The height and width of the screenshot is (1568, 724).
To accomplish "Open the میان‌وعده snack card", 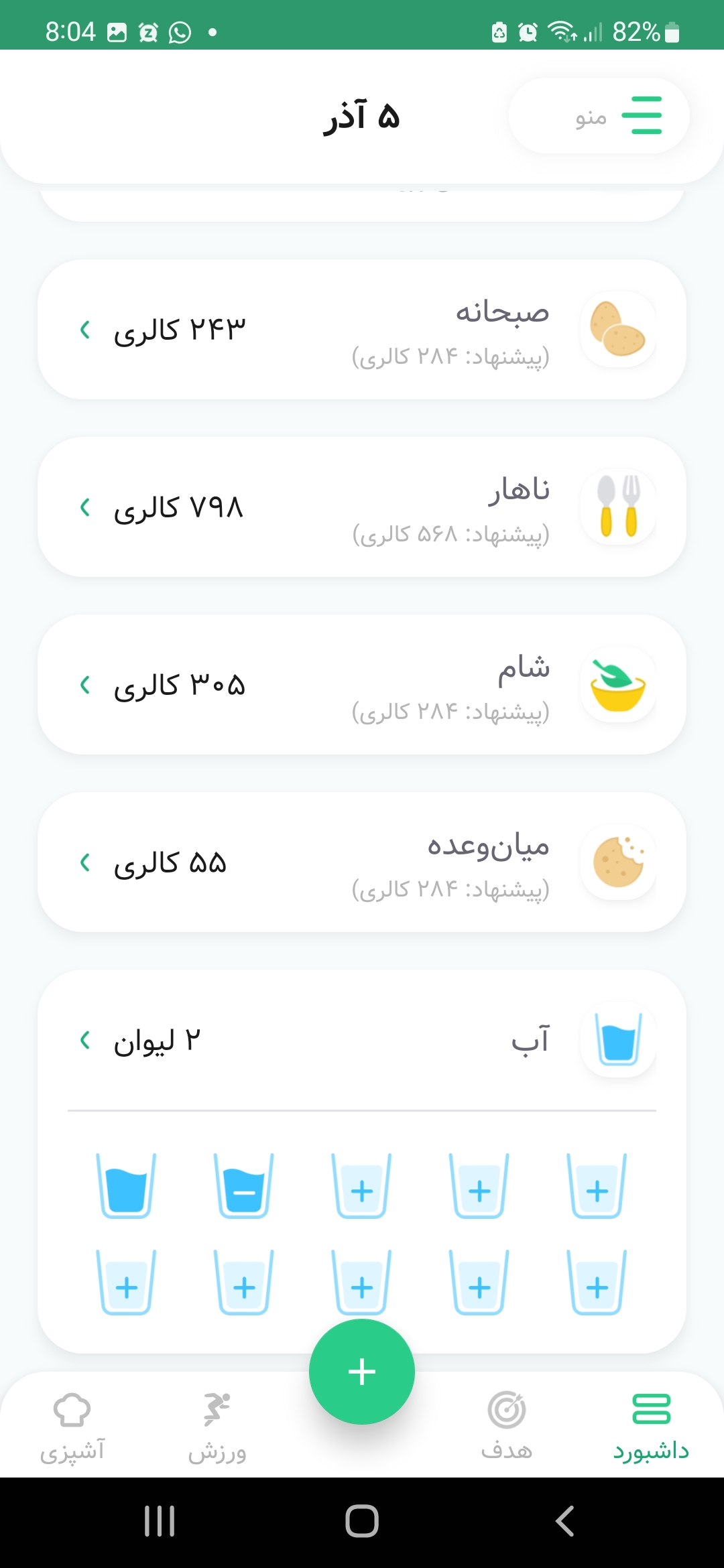I will coord(362,862).
